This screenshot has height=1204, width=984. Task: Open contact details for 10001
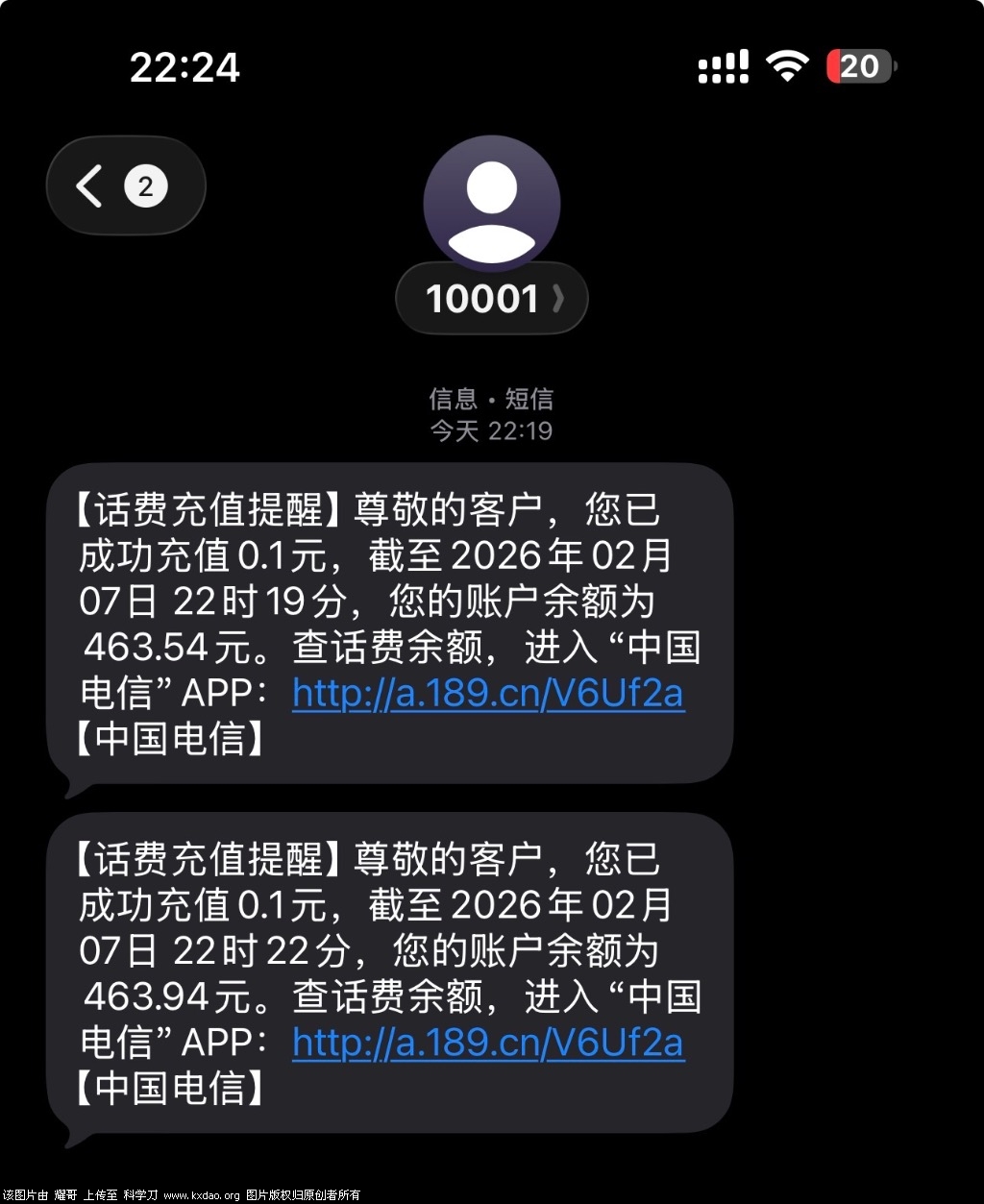[491, 299]
